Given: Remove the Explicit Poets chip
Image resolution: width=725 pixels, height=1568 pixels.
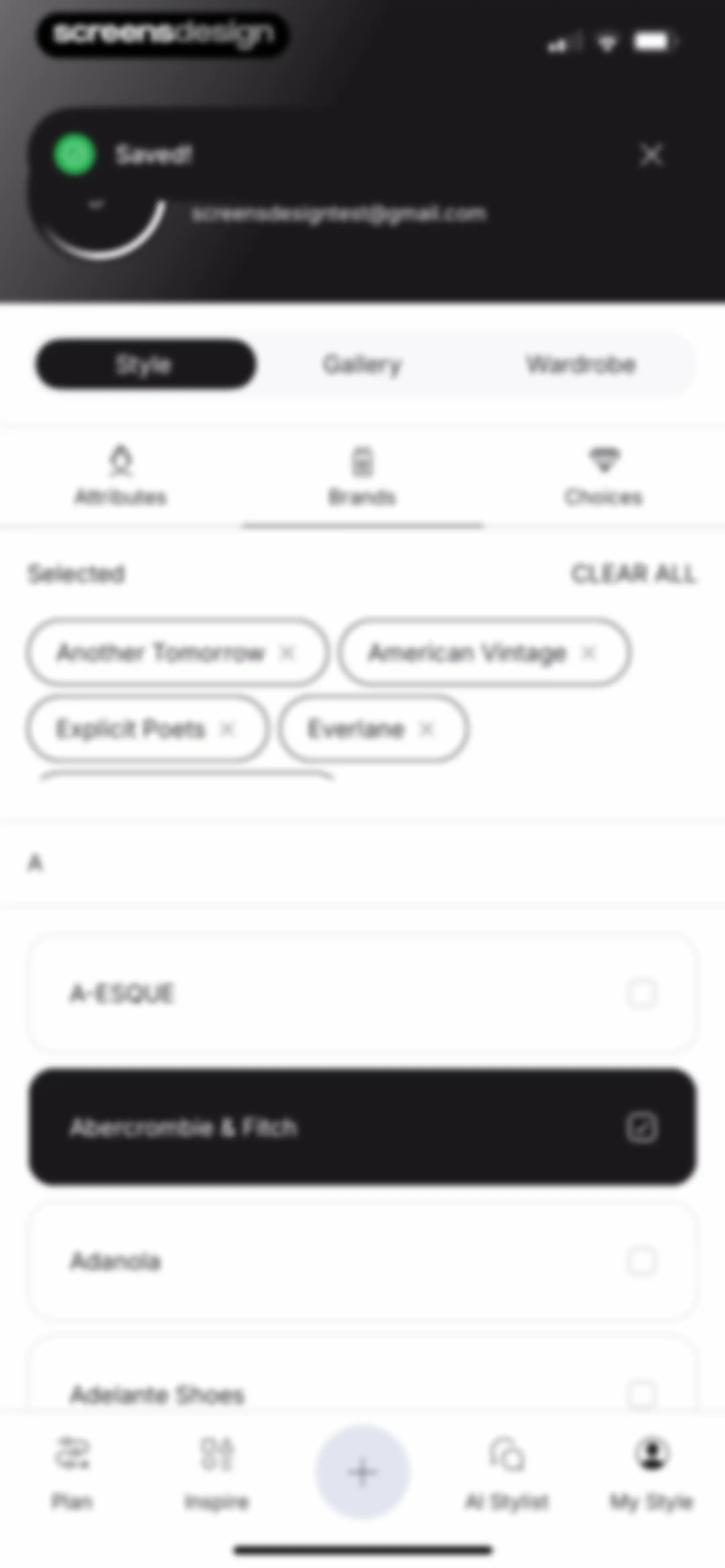Looking at the screenshot, I should [227, 729].
